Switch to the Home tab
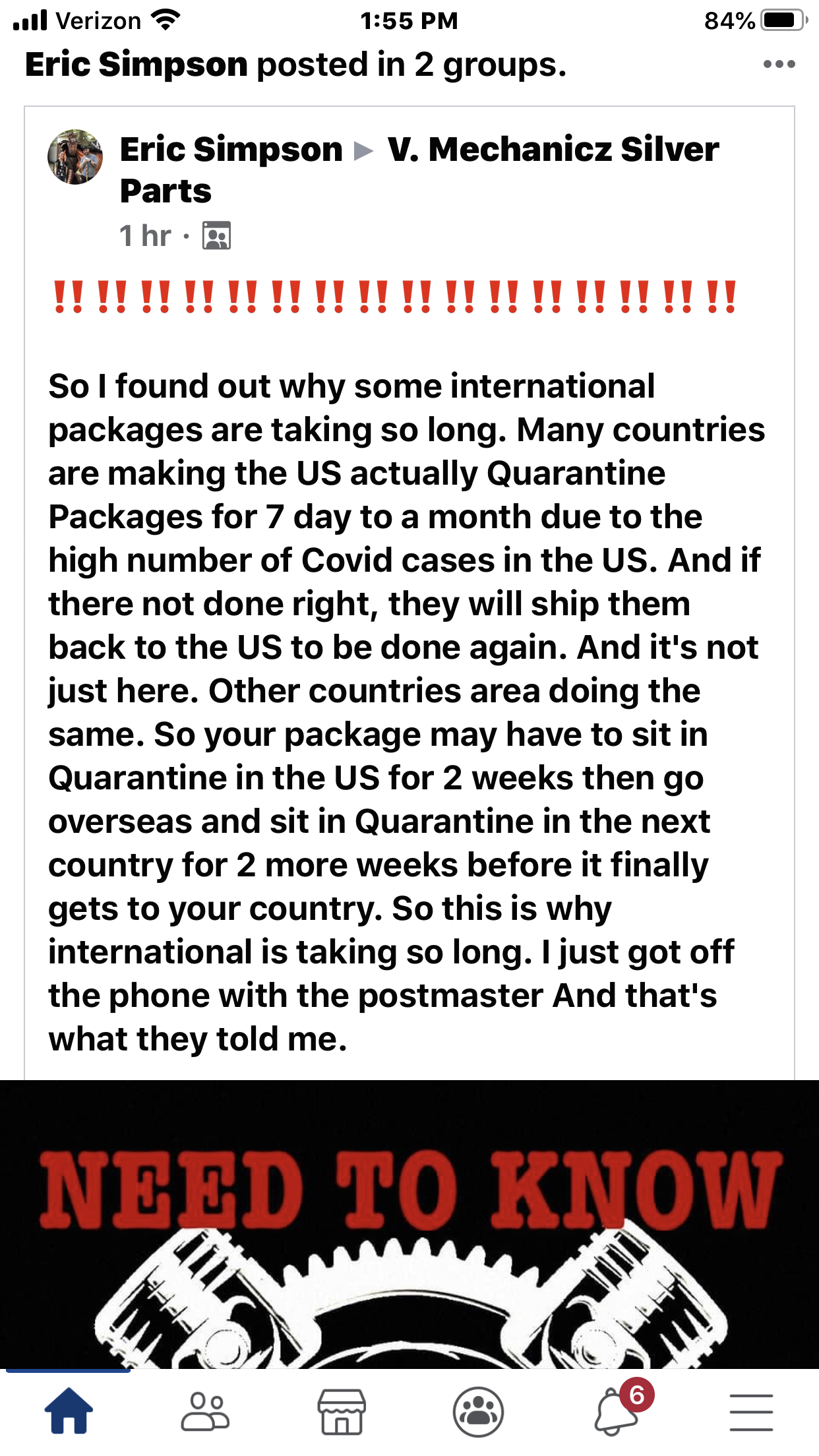Viewport: 819px width, 1456px height. click(69, 1411)
